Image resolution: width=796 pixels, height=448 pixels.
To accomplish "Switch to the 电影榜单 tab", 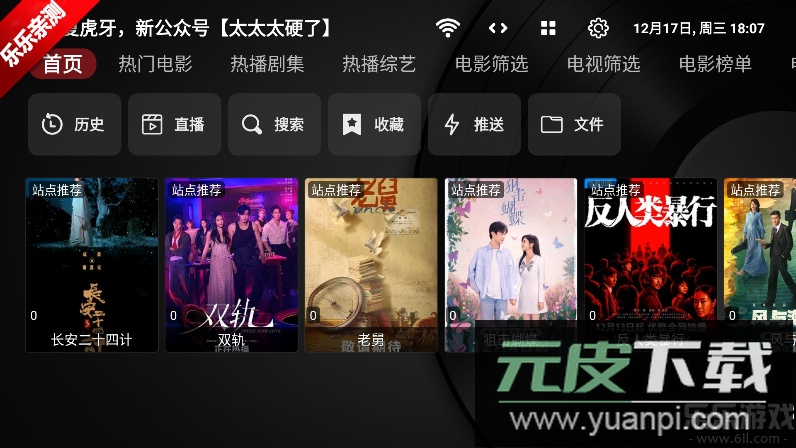I will click(x=715, y=64).
